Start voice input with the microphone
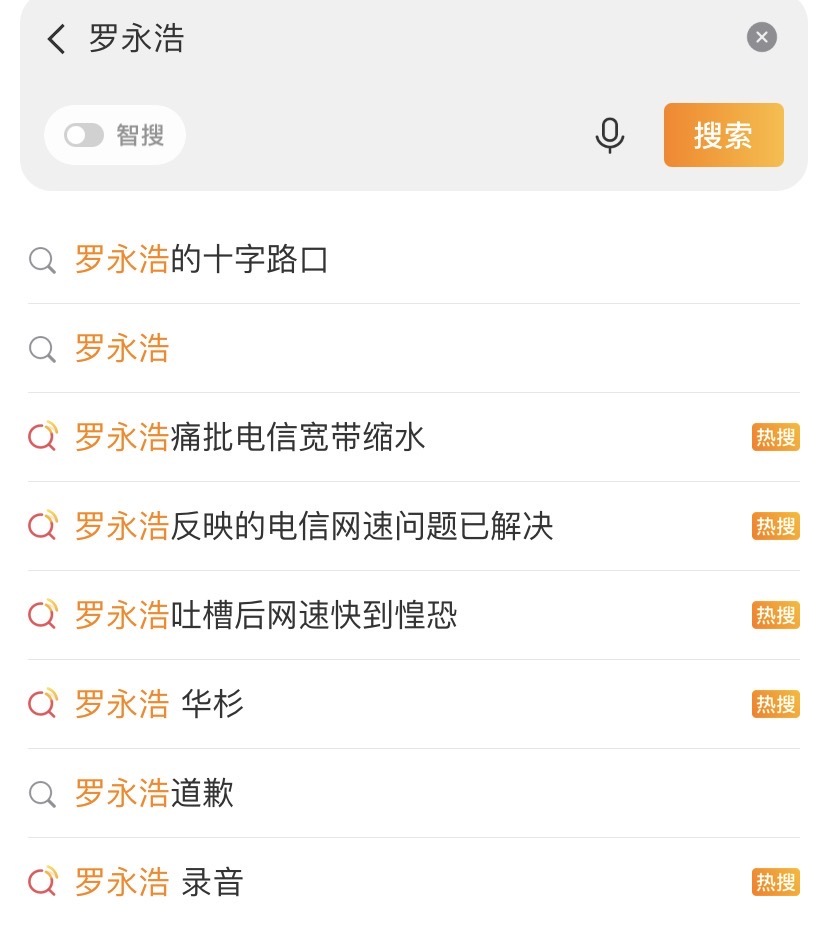 click(x=609, y=135)
